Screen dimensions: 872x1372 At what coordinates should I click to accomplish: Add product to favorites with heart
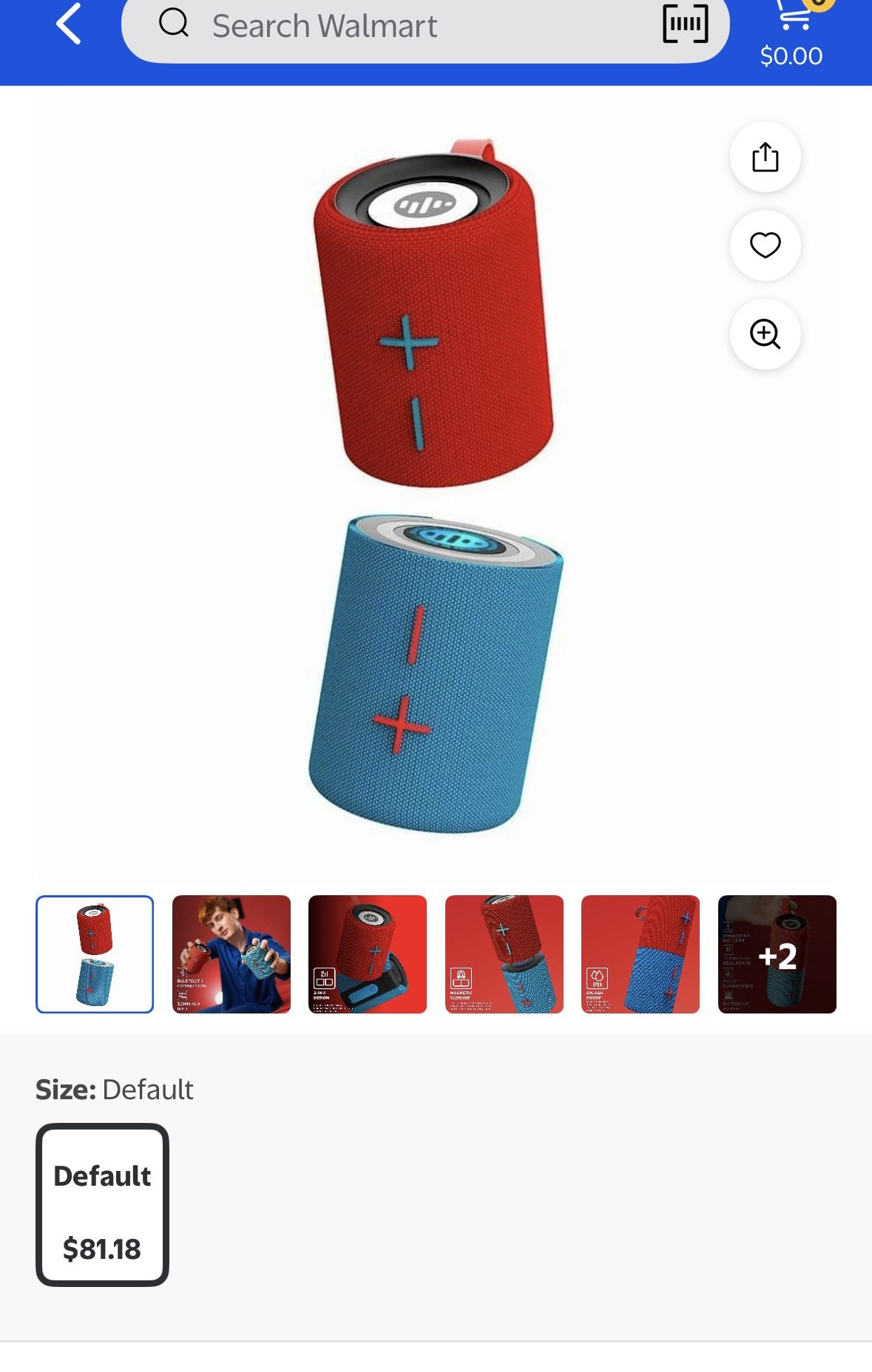[x=765, y=245]
